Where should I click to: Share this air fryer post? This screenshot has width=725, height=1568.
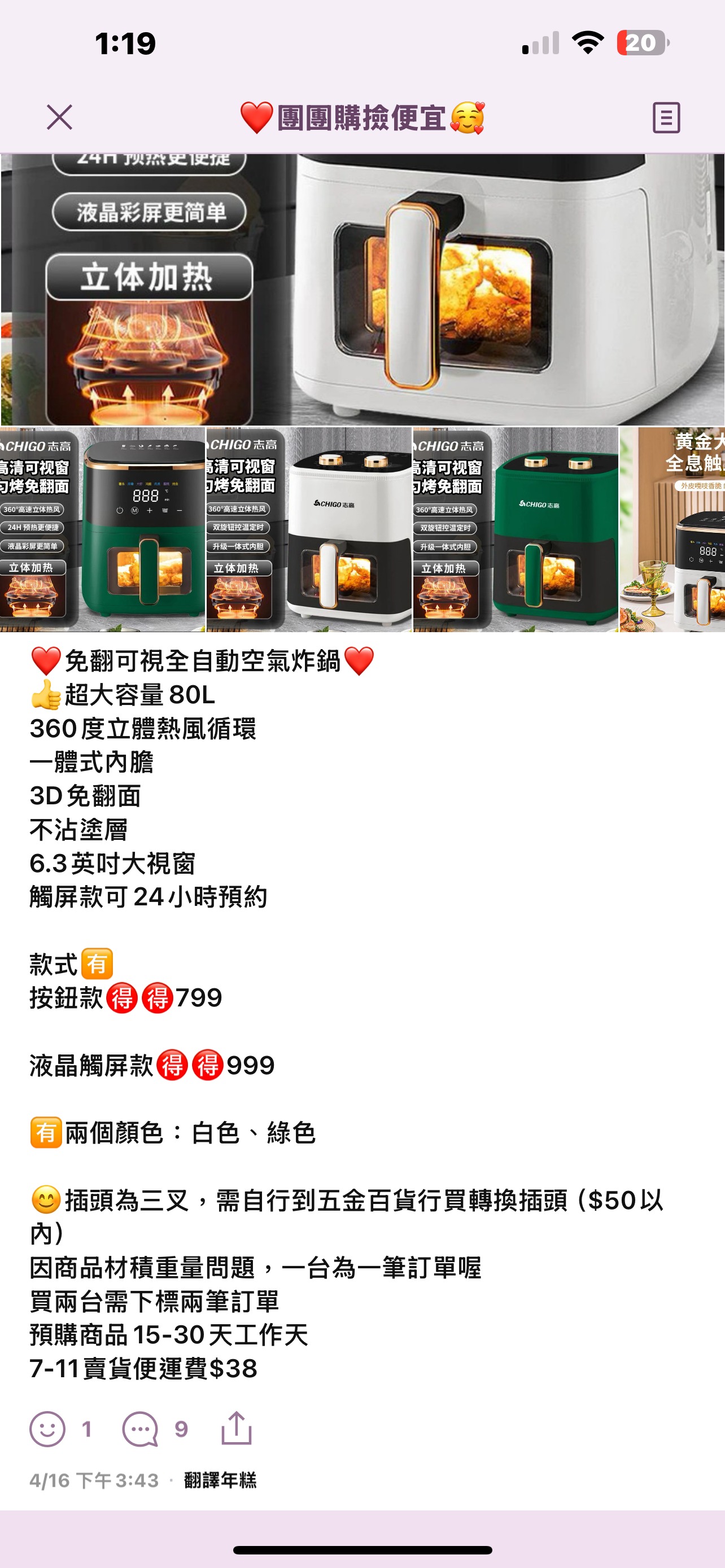tap(236, 1427)
